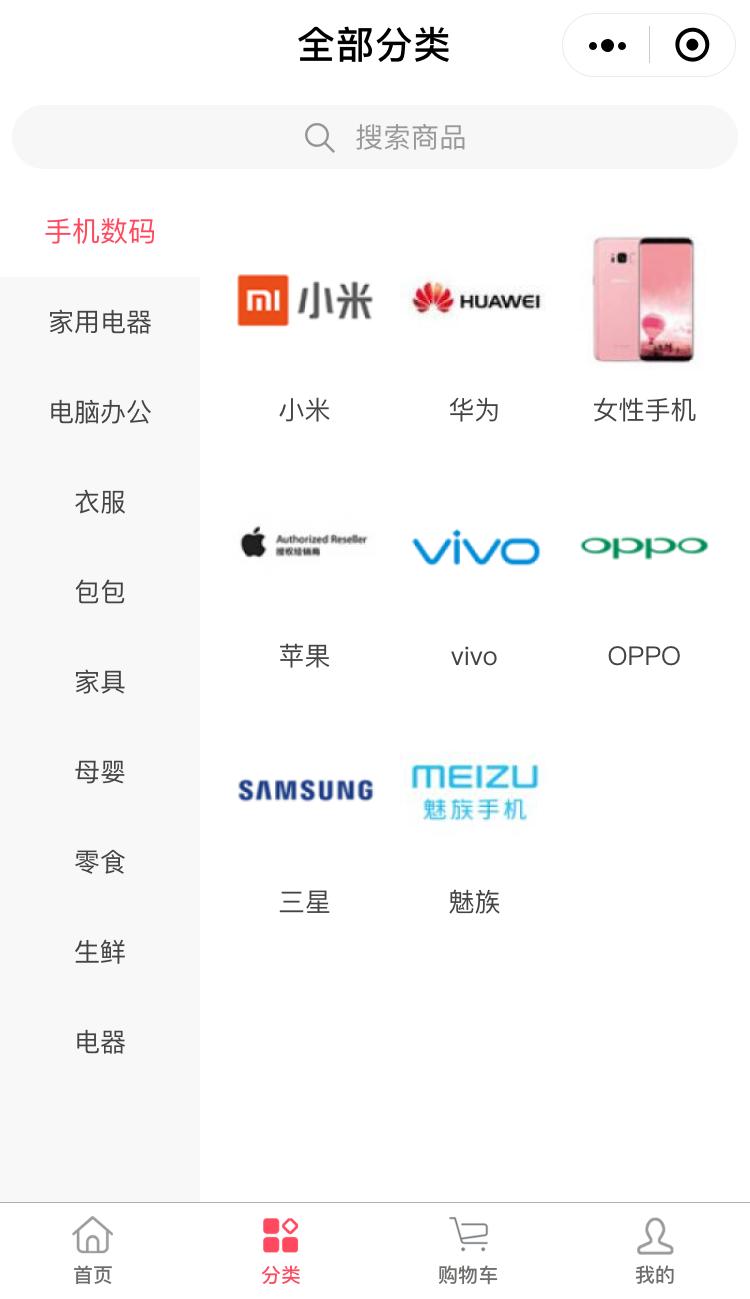Switch to the 零食 category
The image size is (750, 1299).
(100, 862)
